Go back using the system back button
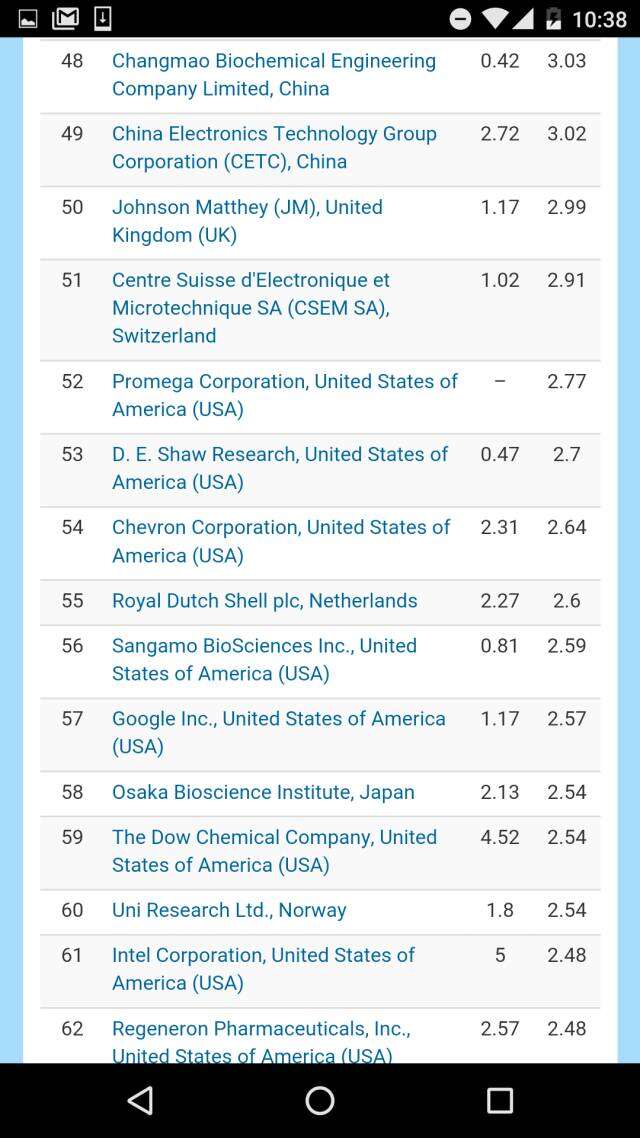640x1138 pixels. [x=140, y=1100]
